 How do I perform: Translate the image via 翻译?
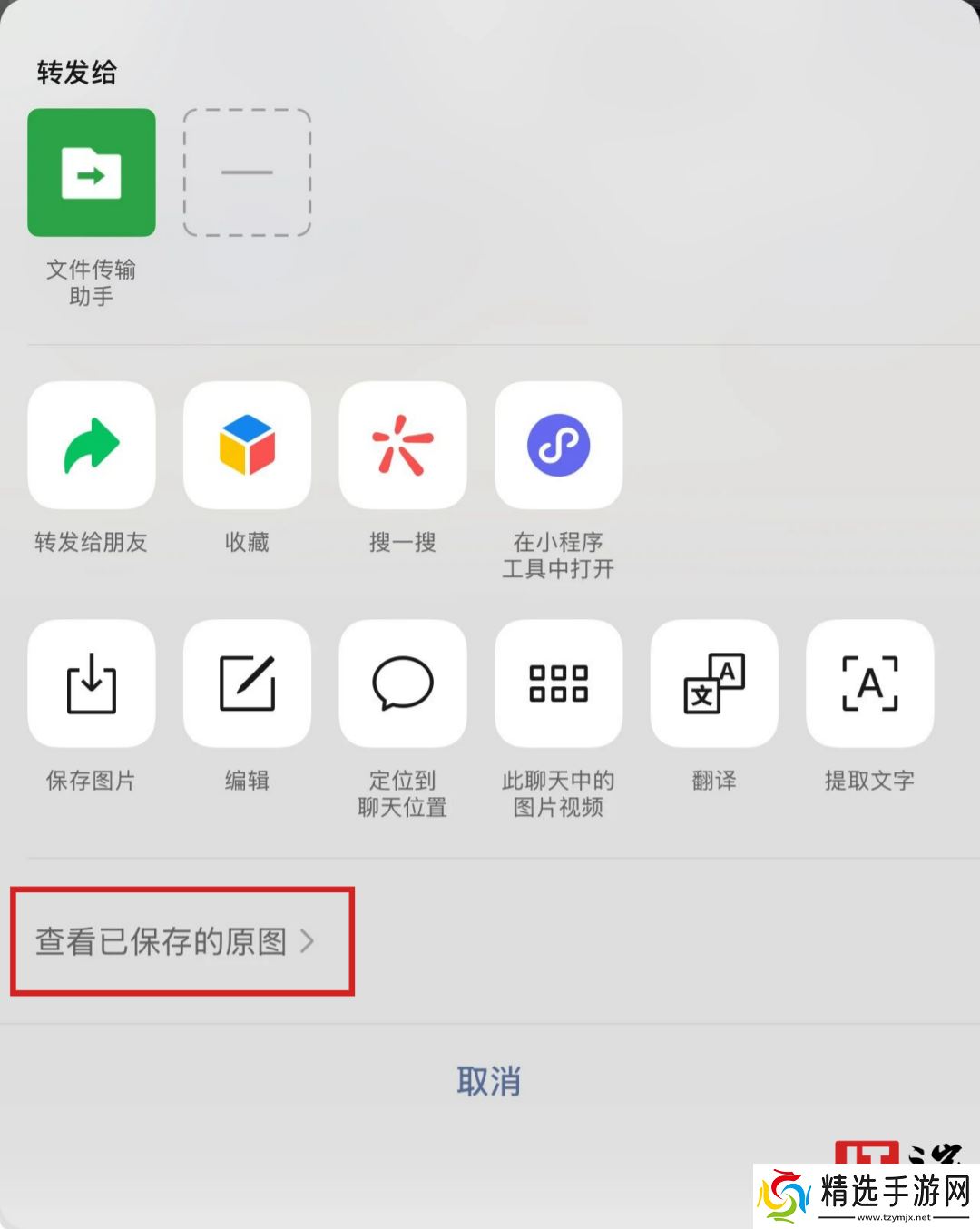[714, 683]
